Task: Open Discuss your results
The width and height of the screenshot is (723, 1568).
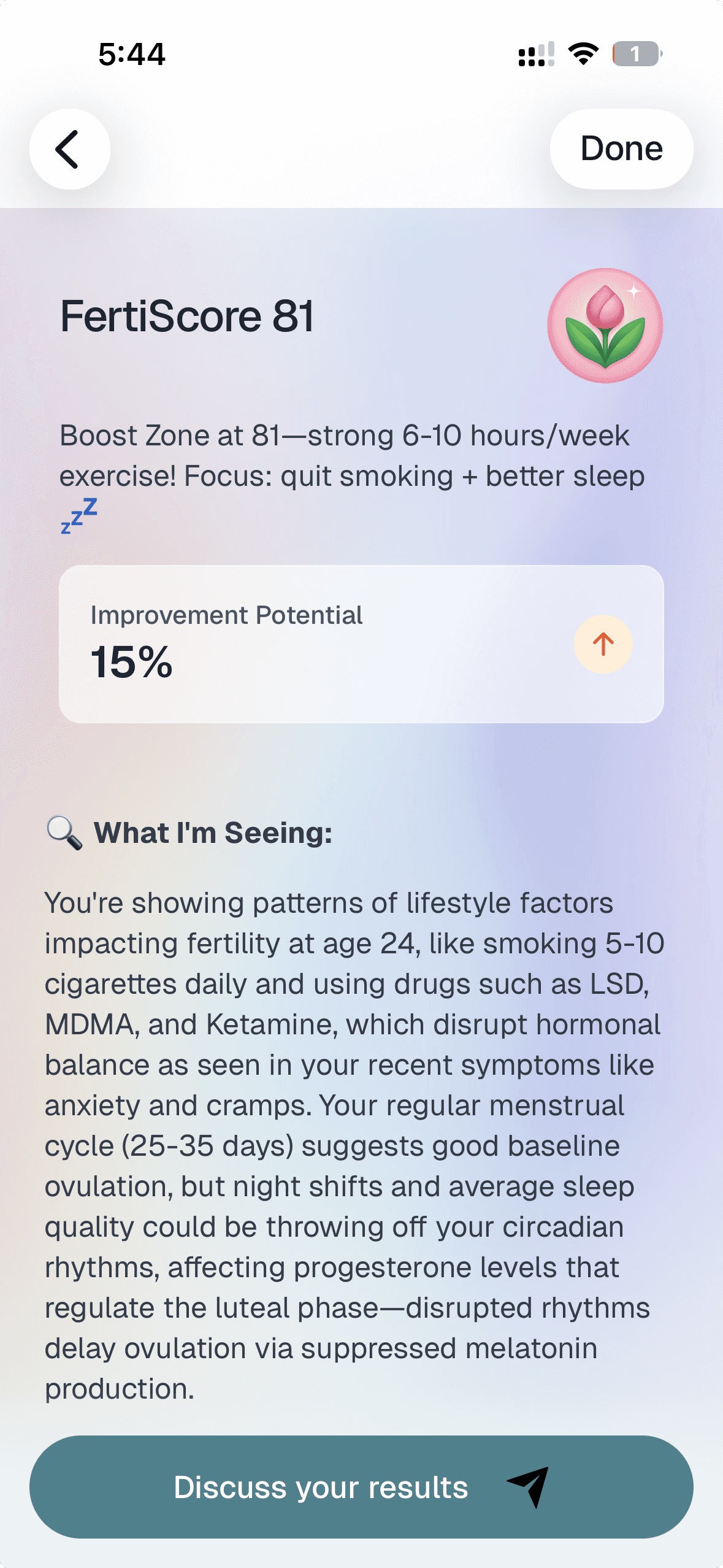Action: click(x=361, y=1486)
